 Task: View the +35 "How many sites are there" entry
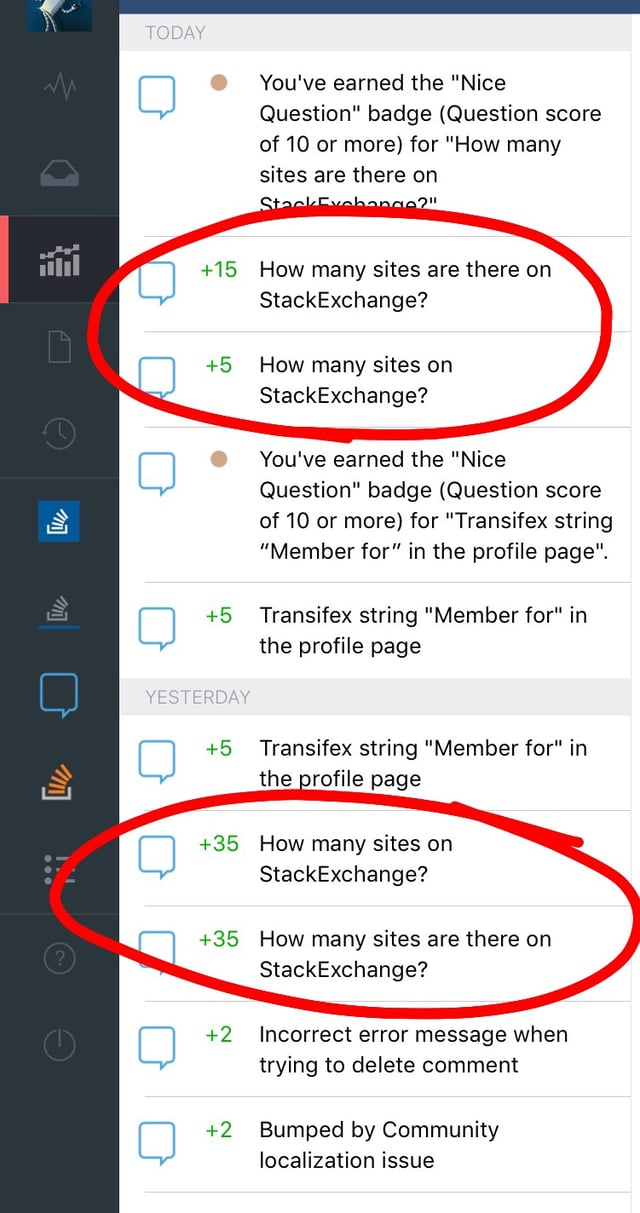pos(405,954)
